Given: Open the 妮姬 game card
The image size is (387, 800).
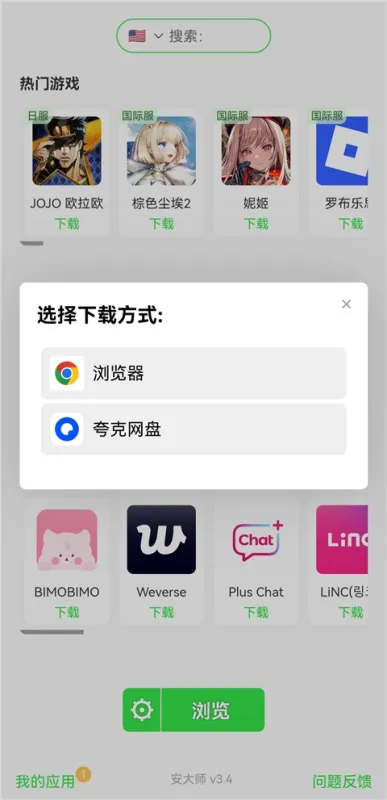Looking at the screenshot, I should (x=256, y=172).
